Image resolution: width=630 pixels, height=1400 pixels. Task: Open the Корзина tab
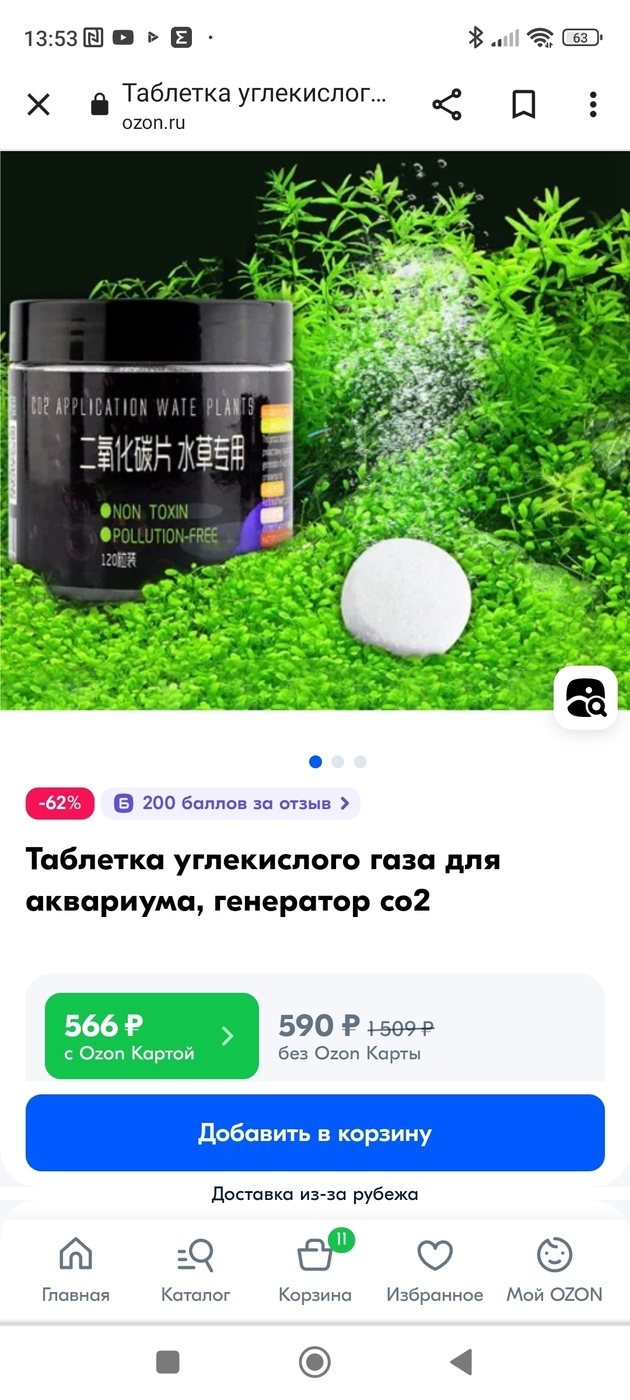[x=315, y=1270]
